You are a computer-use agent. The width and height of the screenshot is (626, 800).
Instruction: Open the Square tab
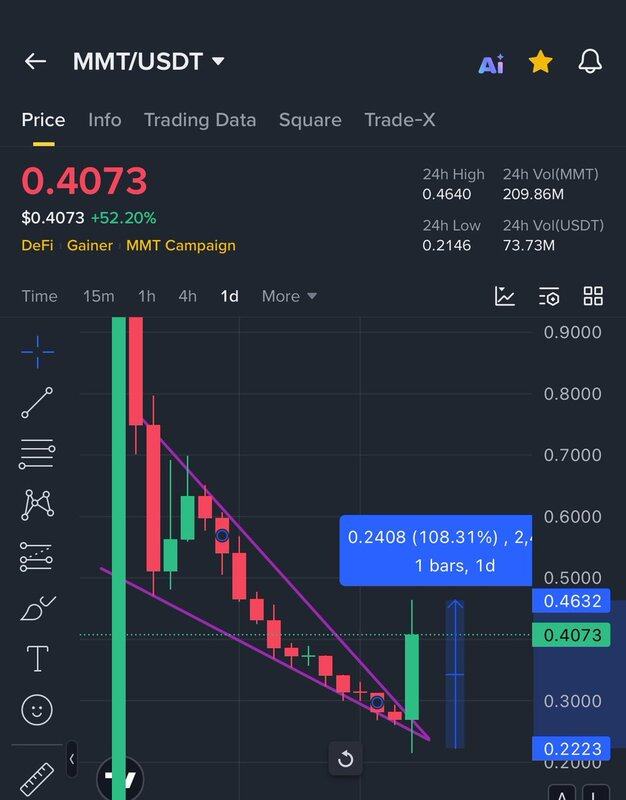[x=310, y=120]
